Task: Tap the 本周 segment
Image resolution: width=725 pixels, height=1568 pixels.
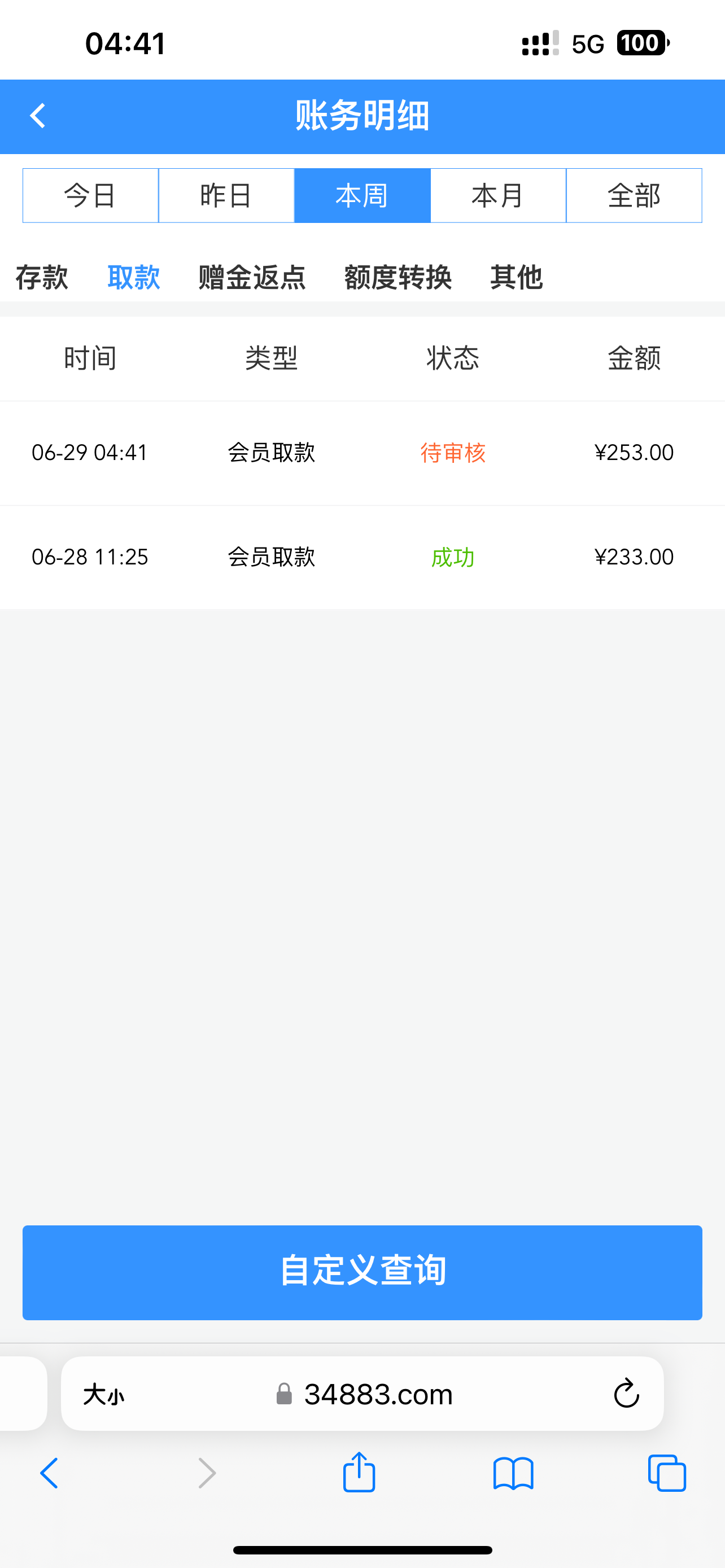Action: pyautogui.click(x=362, y=195)
